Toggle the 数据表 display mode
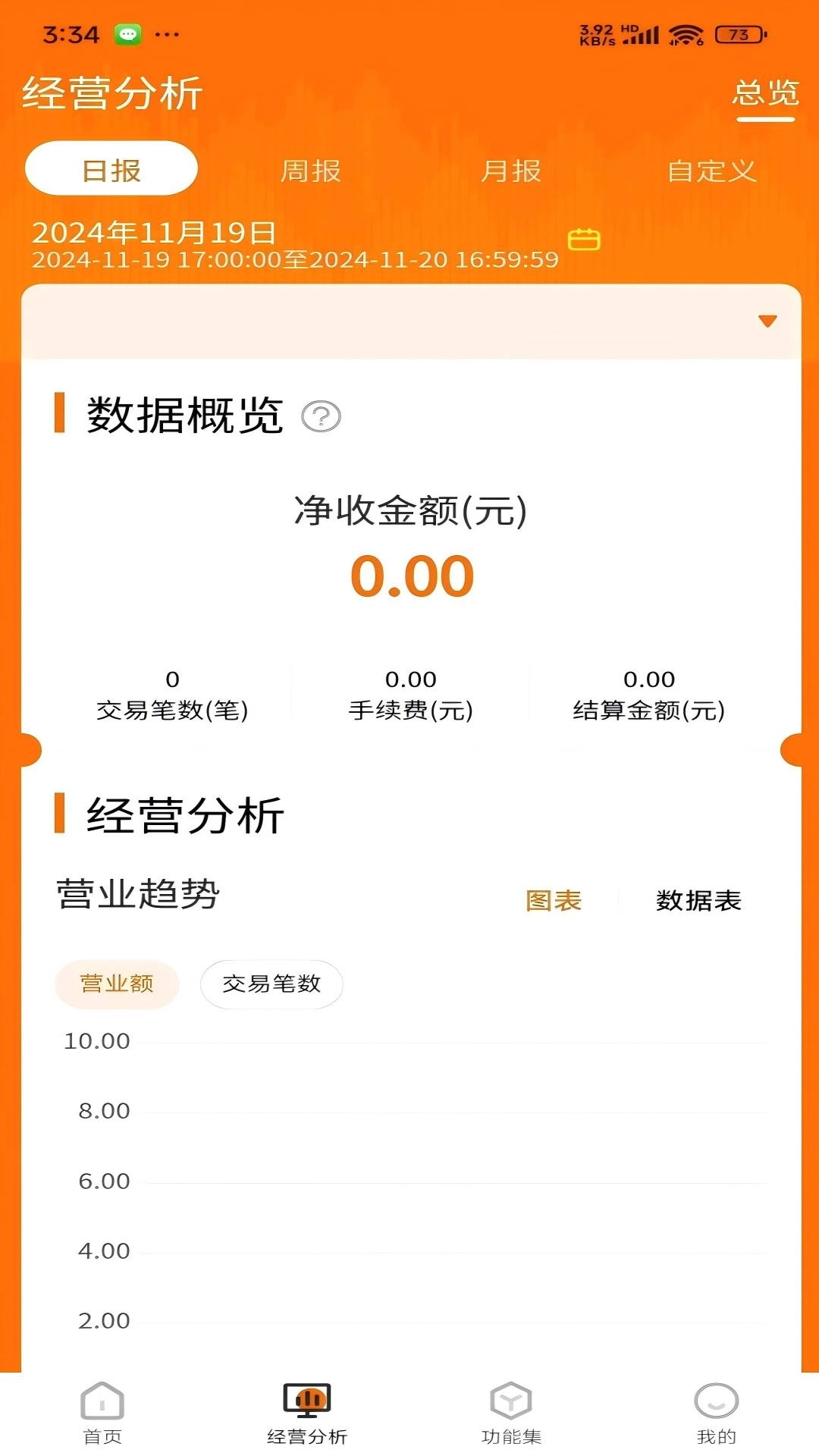 pos(698,901)
